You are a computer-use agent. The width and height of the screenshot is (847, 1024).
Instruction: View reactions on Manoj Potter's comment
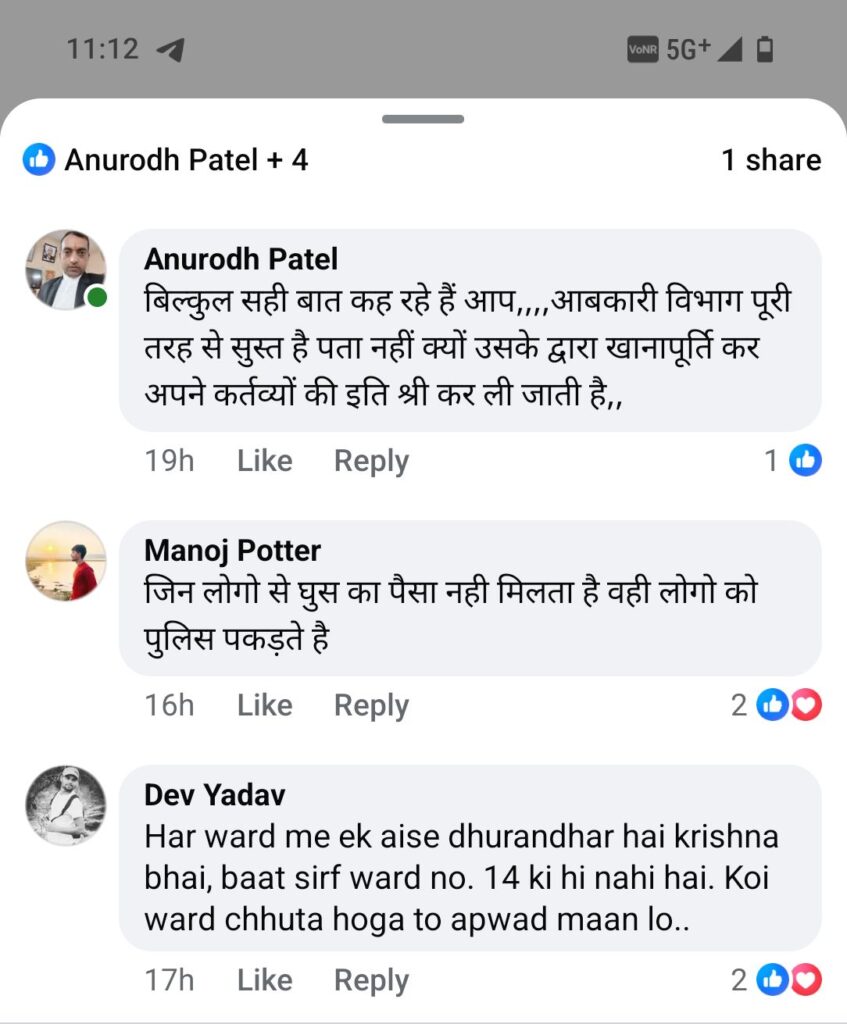[x=776, y=705]
